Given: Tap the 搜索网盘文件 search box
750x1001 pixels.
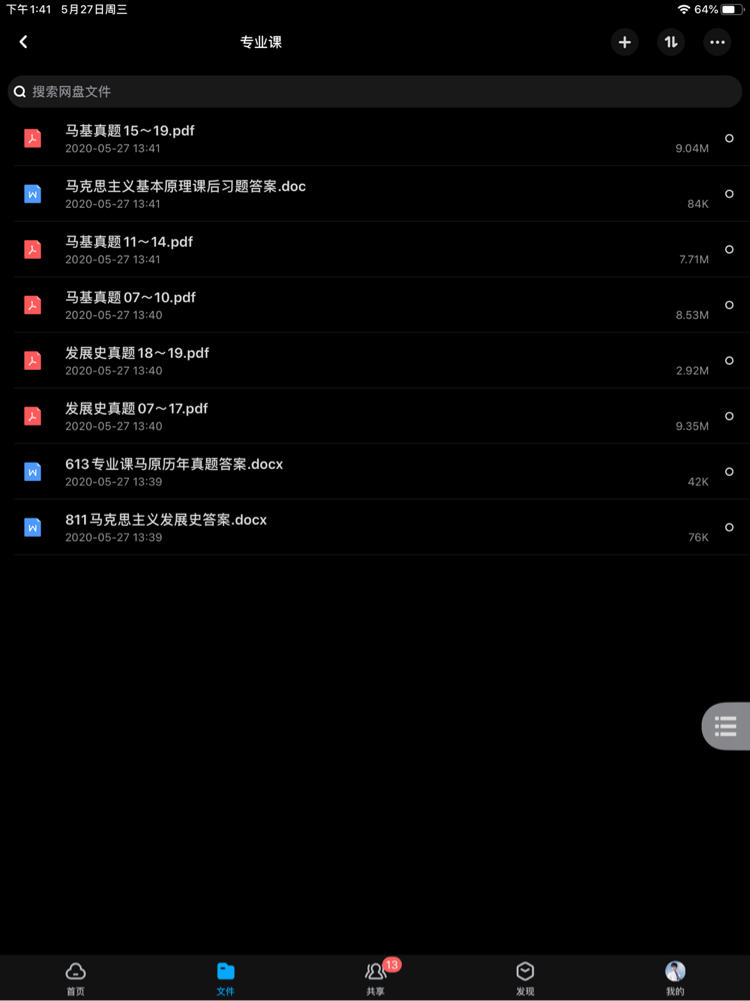Looking at the screenshot, I should pyautogui.click(x=375, y=92).
